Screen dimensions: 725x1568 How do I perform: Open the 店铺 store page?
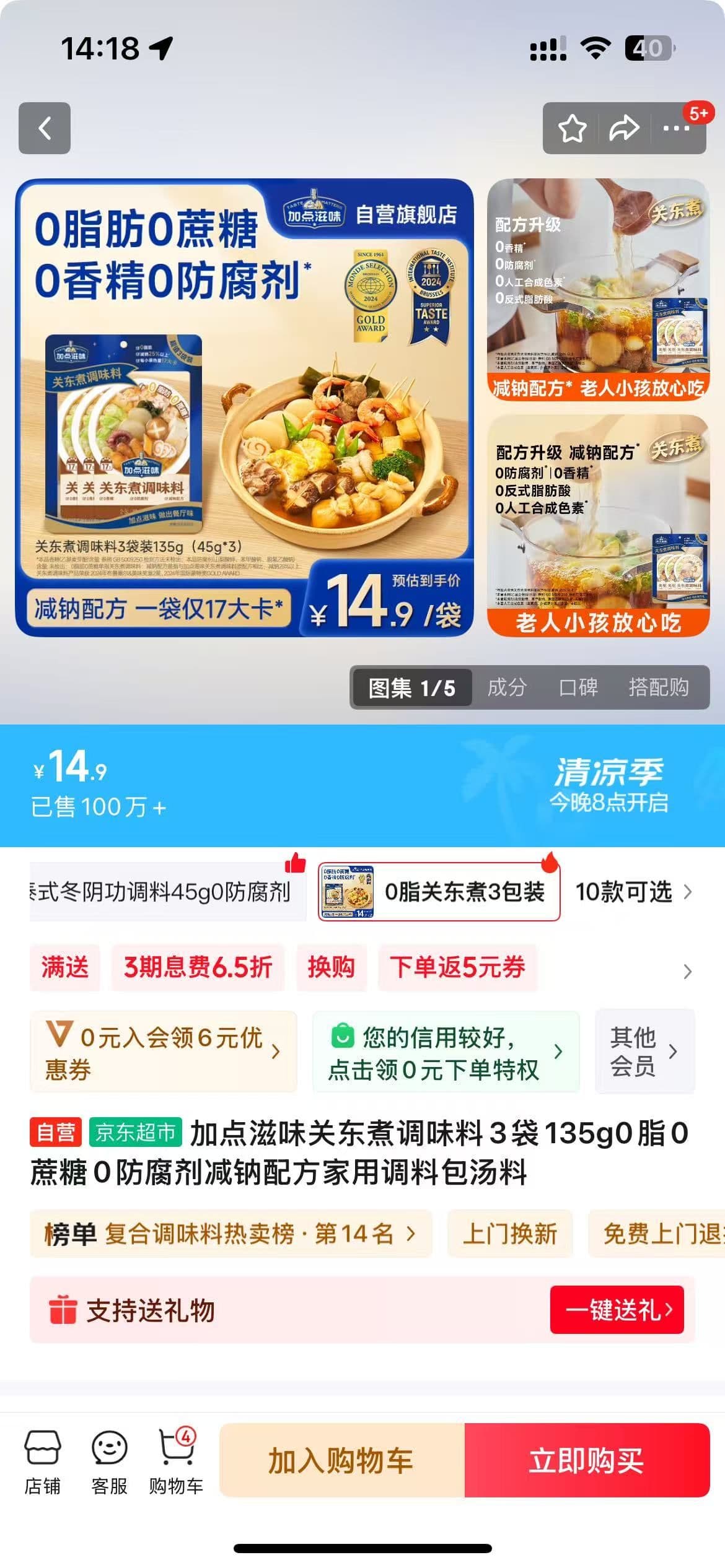pos(43,1461)
